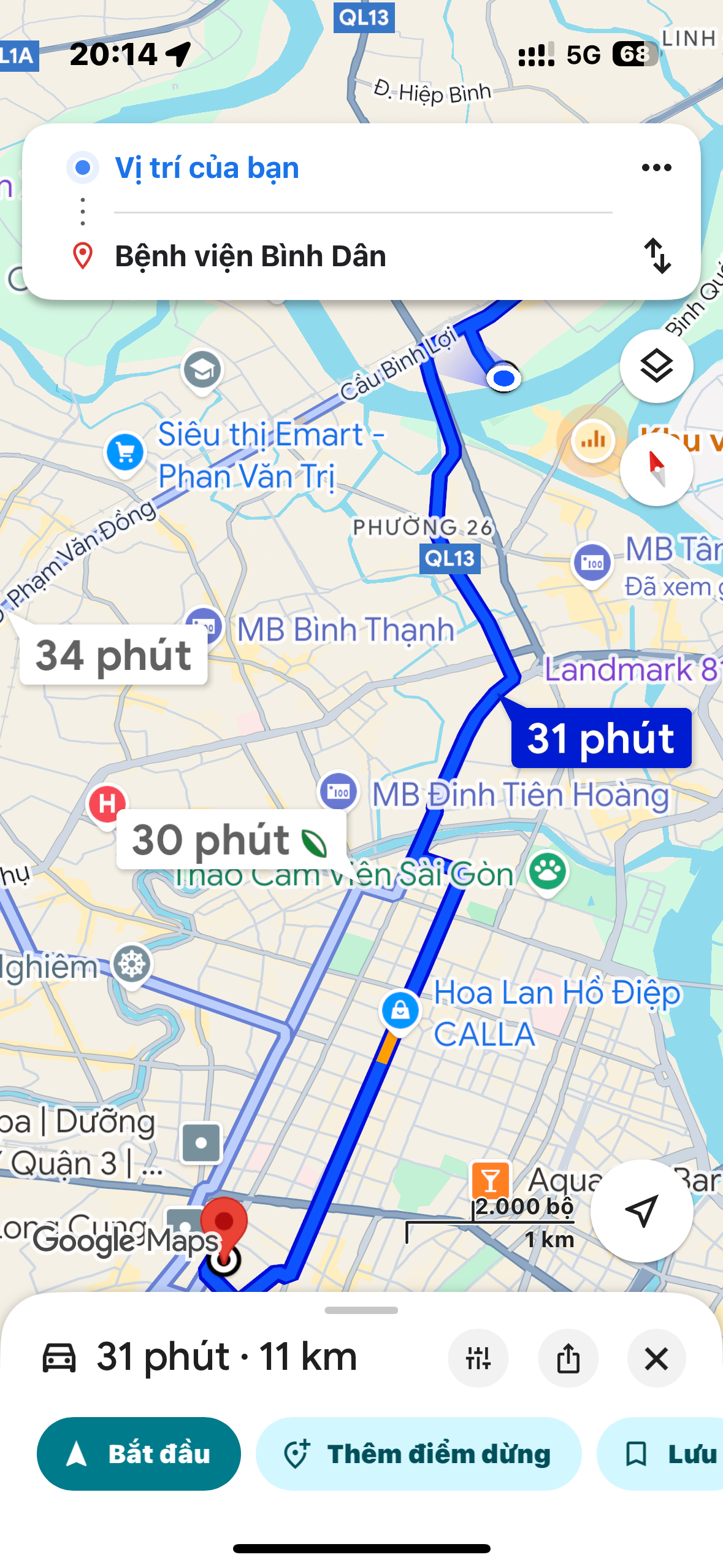Select the 30 phút eco-friendly route
Screen dimensions: 723x1568
click(x=231, y=839)
